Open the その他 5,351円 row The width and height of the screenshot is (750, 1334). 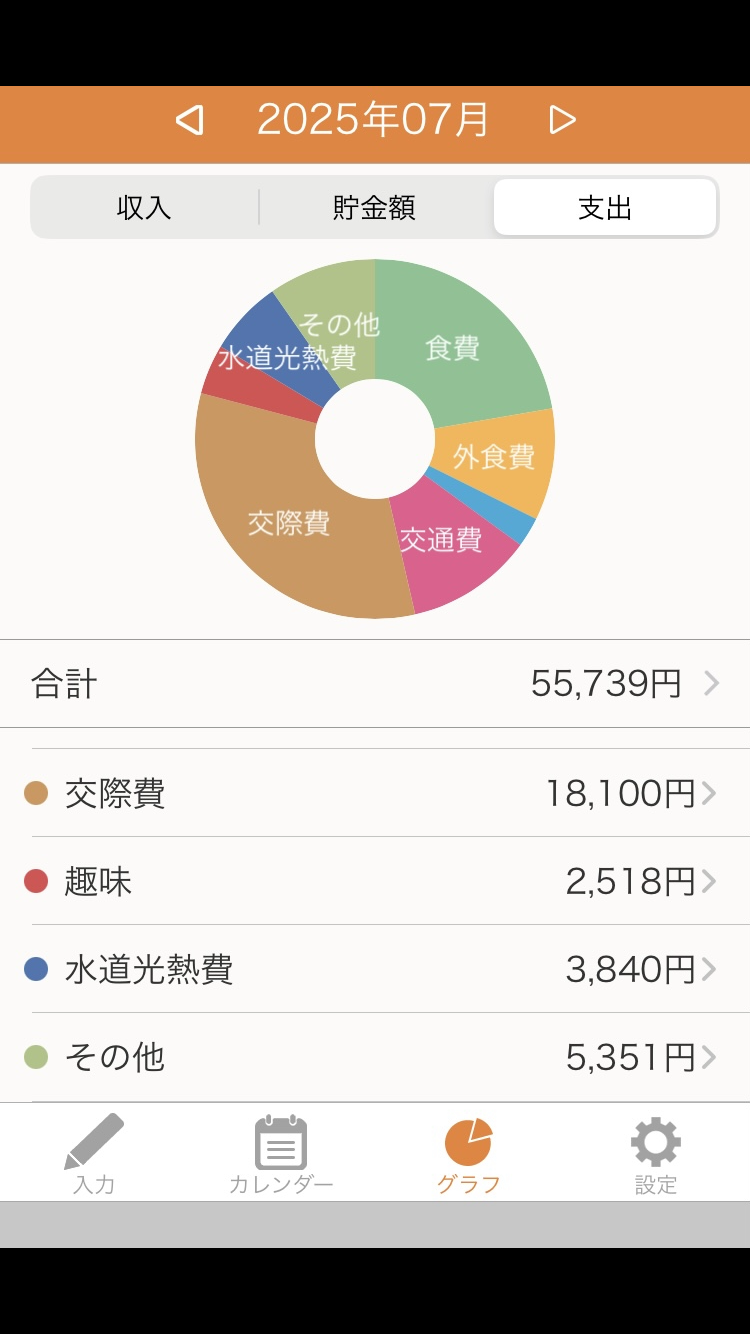pyautogui.click(x=375, y=1057)
